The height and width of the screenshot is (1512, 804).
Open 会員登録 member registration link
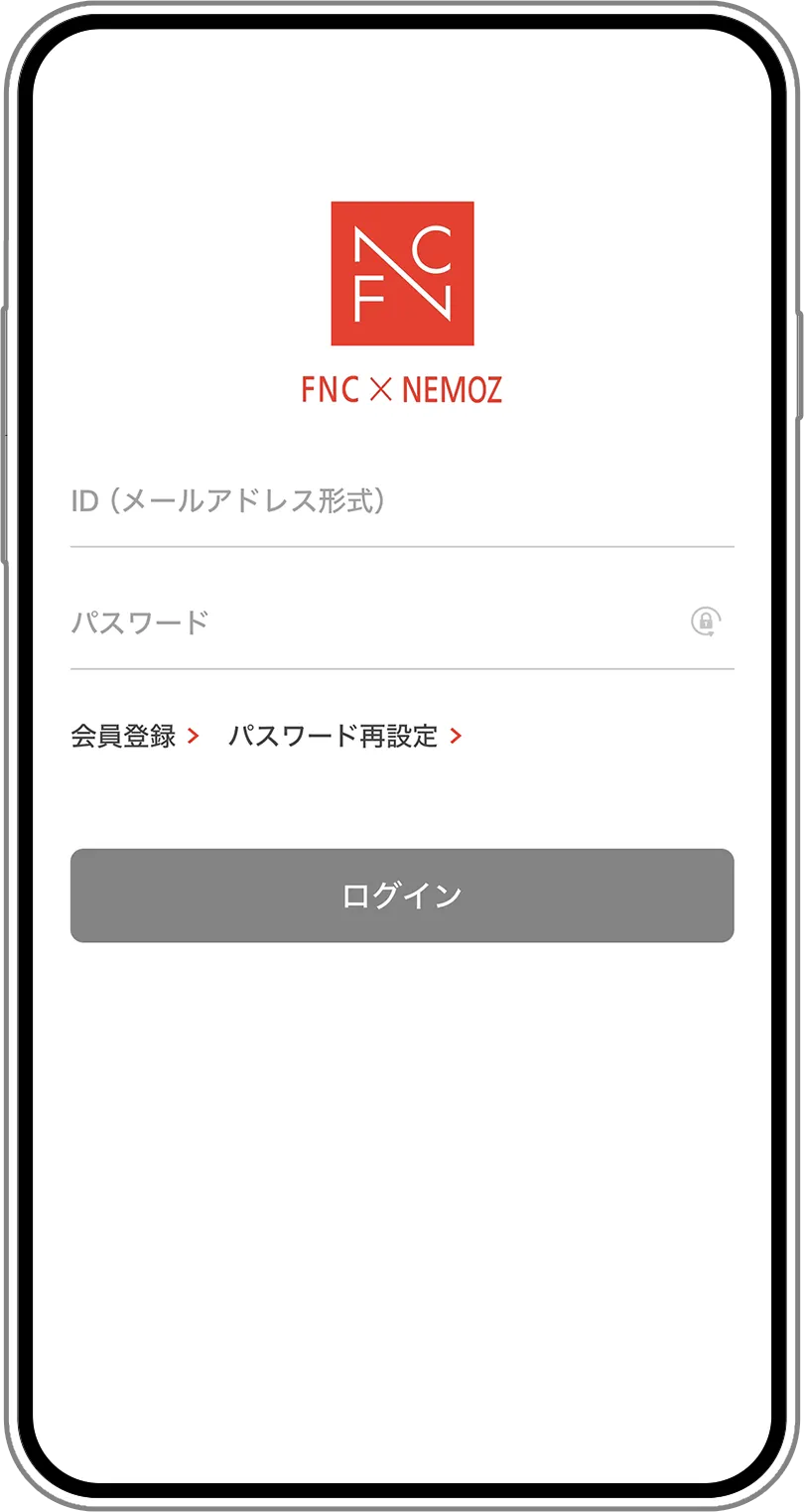[x=134, y=736]
